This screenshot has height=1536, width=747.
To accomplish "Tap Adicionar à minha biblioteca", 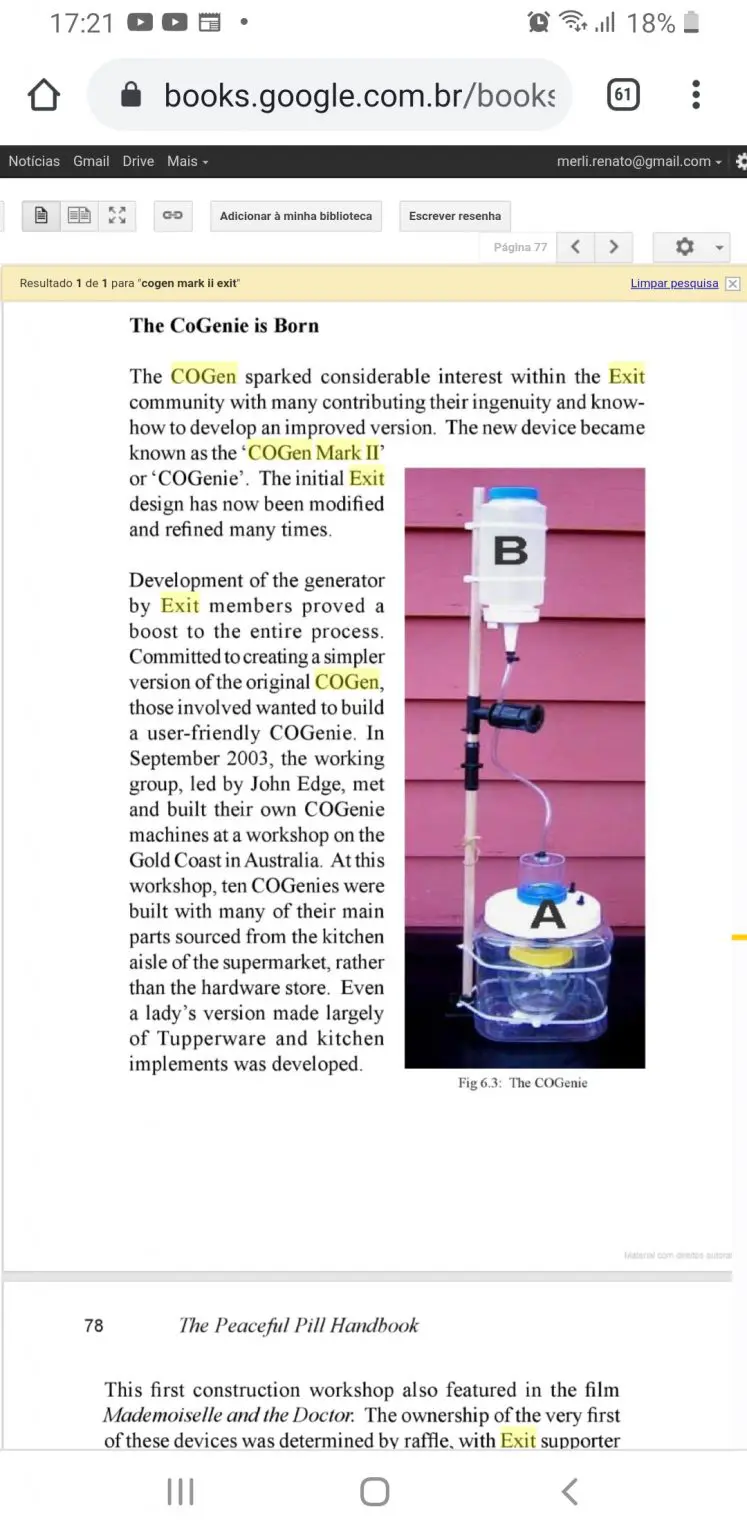I will click(x=295, y=216).
